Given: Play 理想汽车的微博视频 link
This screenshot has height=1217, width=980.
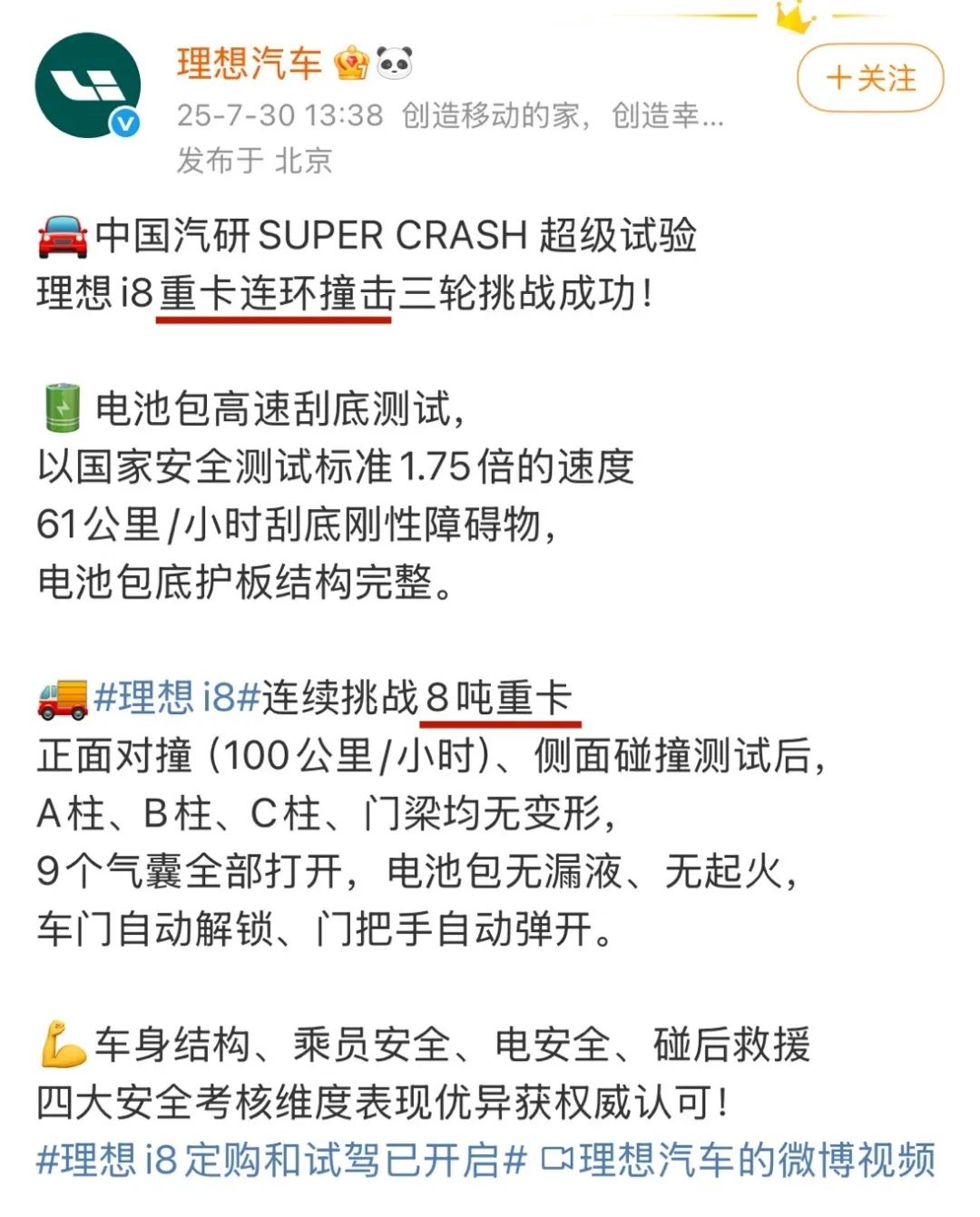Looking at the screenshot, I should point(740,1160).
